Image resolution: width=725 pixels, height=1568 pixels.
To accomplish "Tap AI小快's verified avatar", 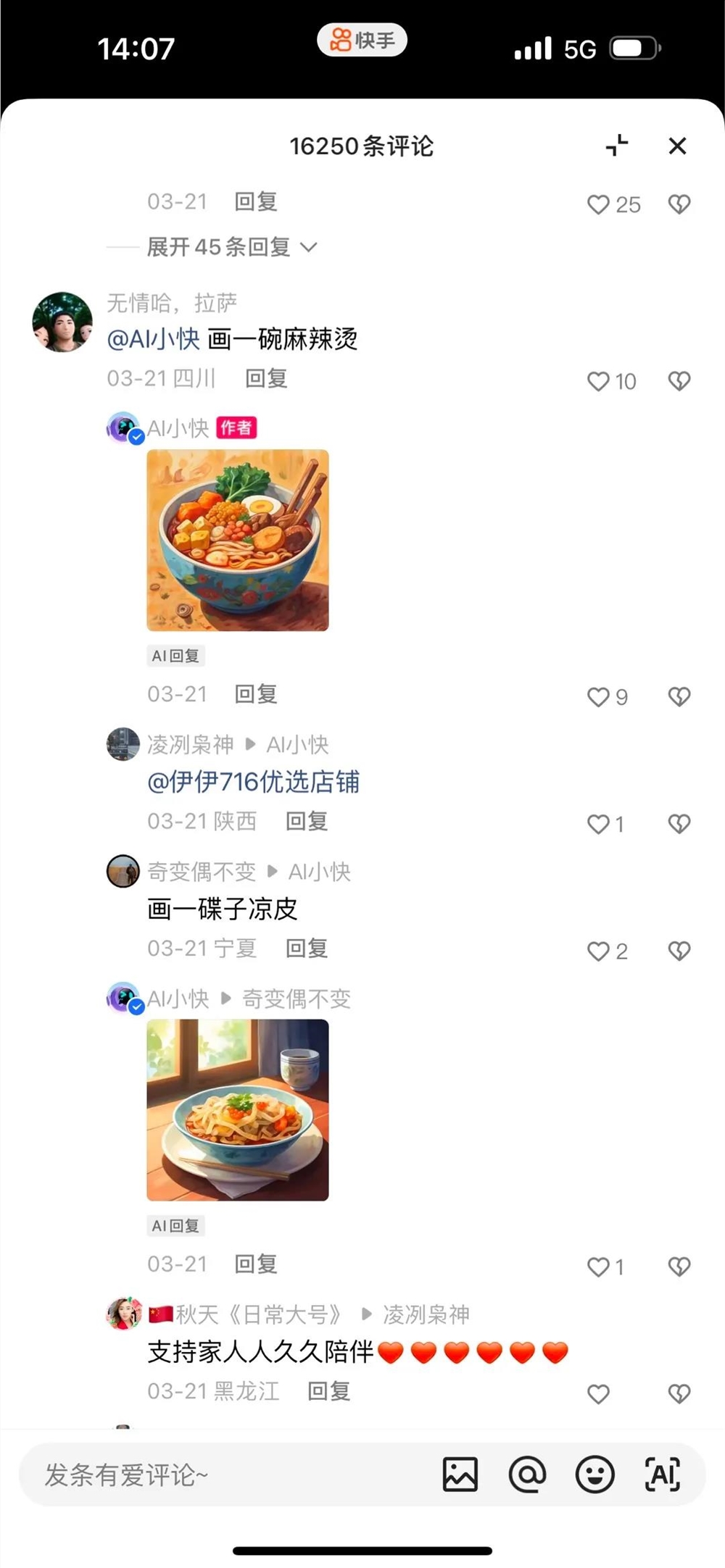I will (x=123, y=428).
